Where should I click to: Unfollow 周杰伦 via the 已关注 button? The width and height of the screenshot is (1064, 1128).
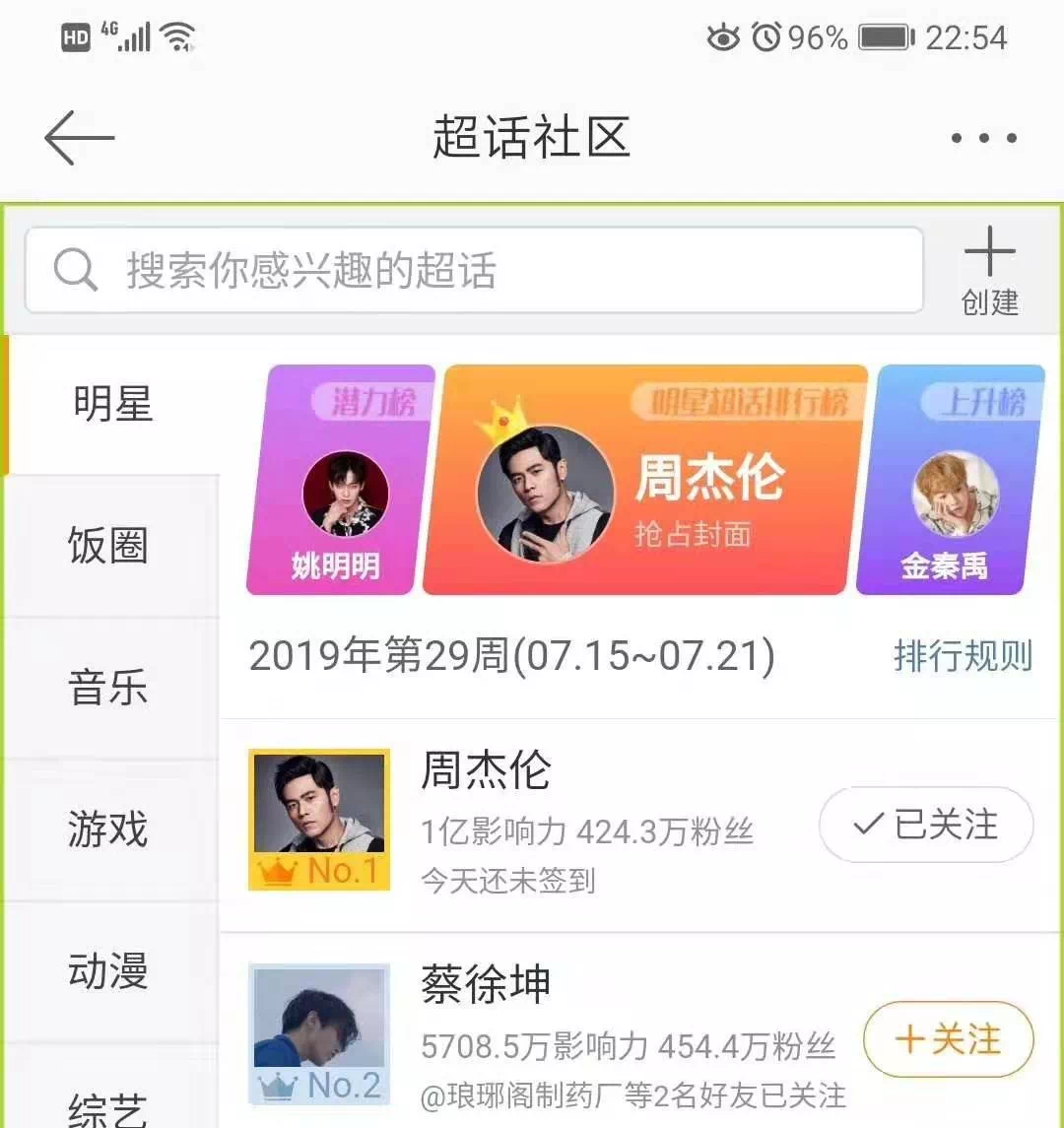(x=925, y=826)
